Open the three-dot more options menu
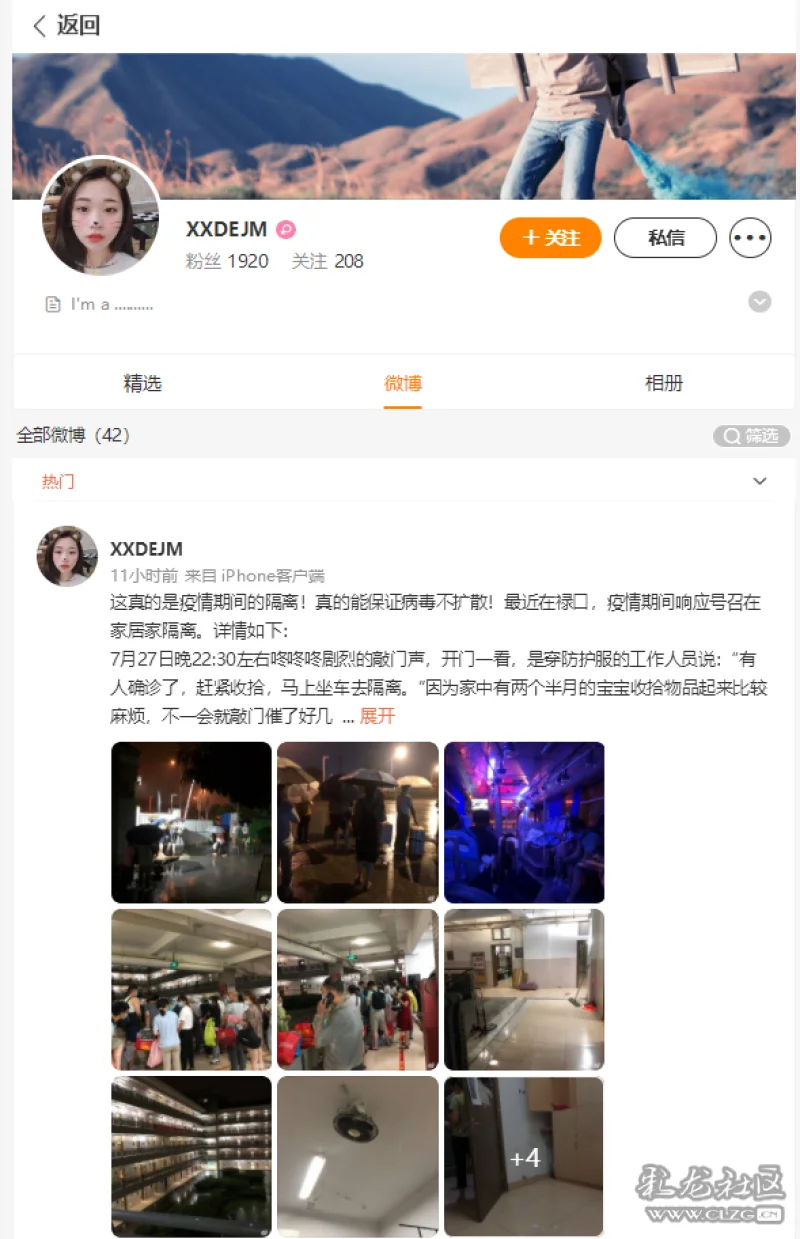Screen dimensions: 800x1239 (x=750, y=238)
